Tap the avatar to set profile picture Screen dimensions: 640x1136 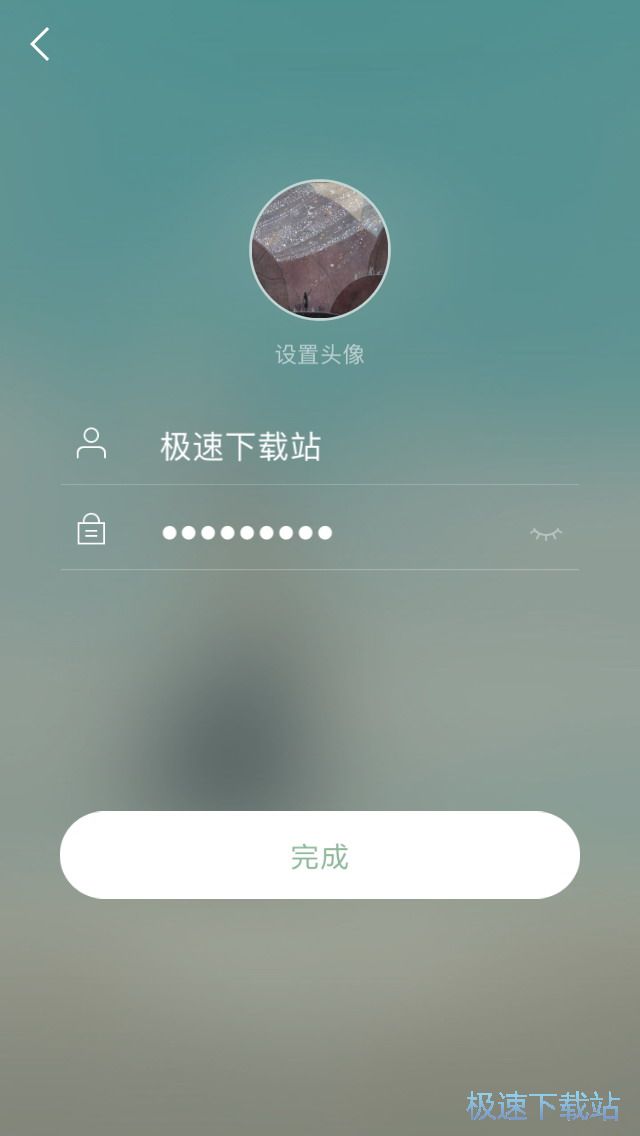coord(320,250)
